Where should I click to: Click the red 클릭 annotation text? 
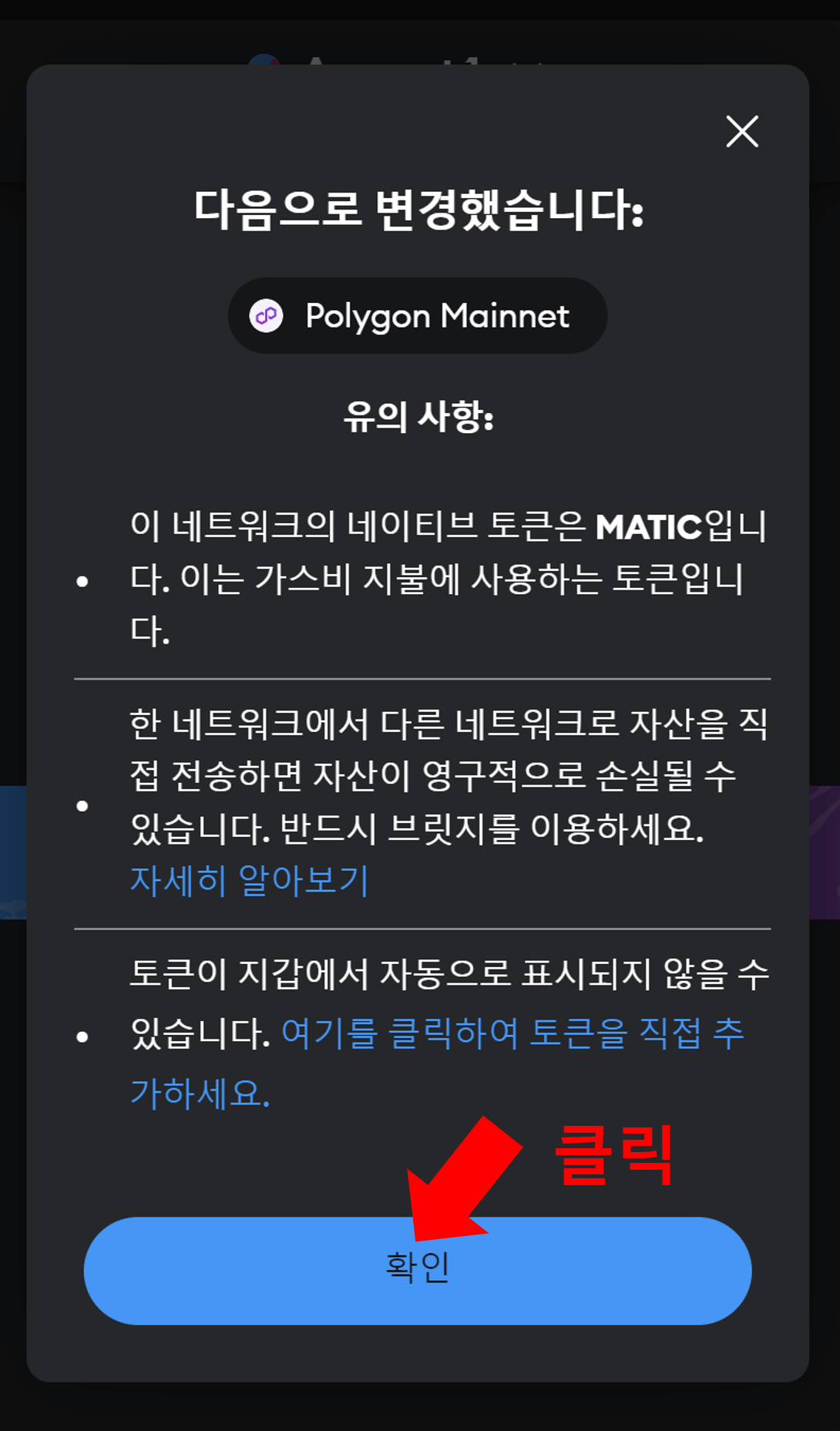pos(614,1156)
